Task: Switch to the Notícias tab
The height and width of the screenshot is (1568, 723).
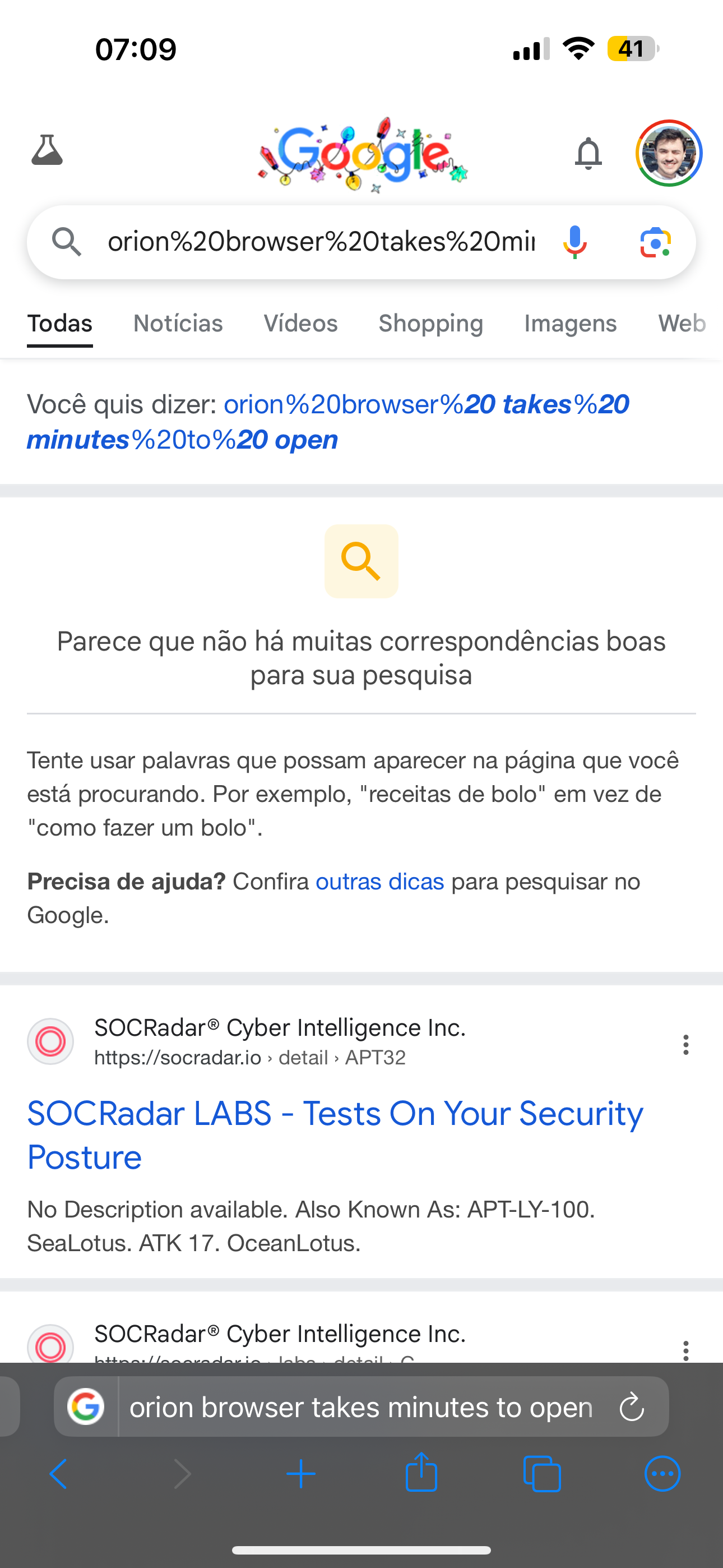Action: pyautogui.click(x=178, y=323)
